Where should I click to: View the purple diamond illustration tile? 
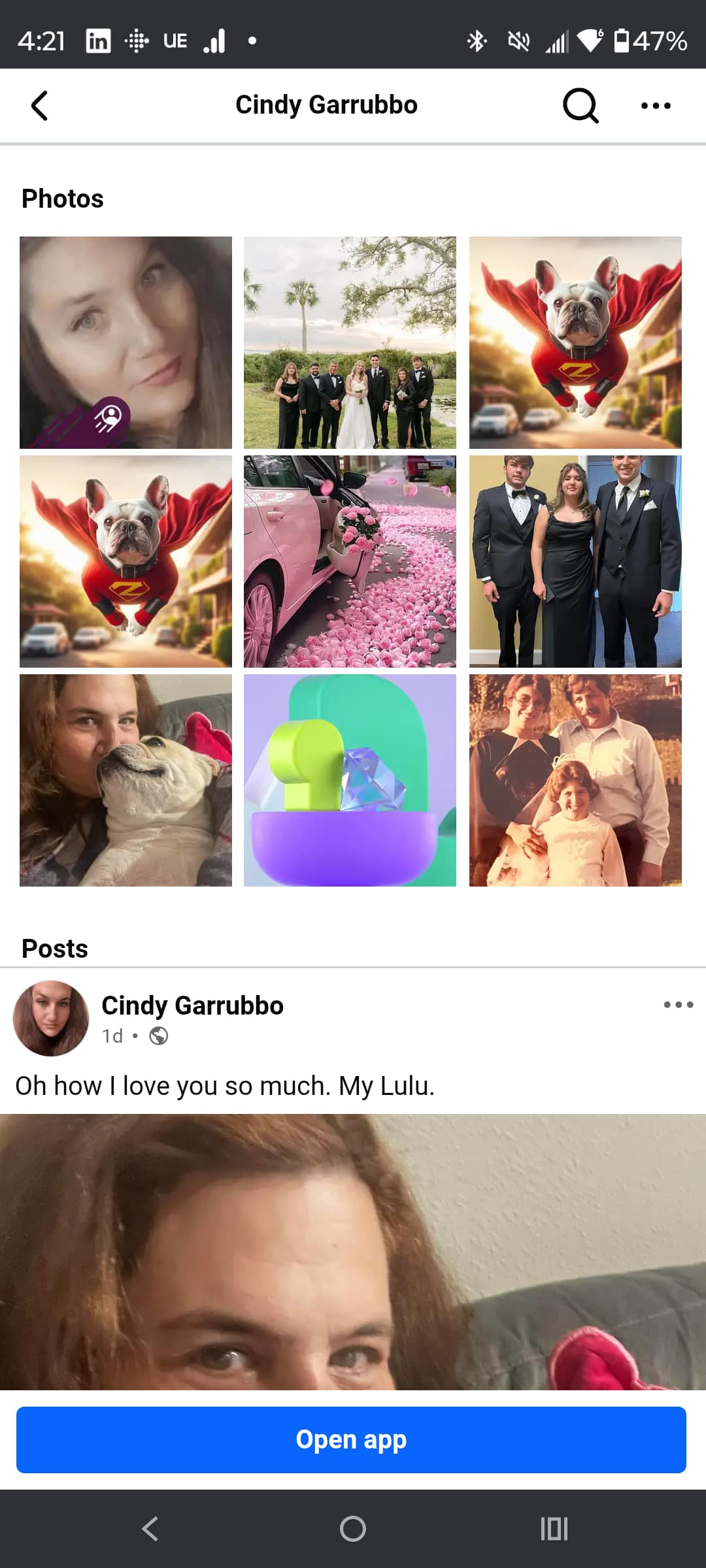pyautogui.click(x=350, y=780)
